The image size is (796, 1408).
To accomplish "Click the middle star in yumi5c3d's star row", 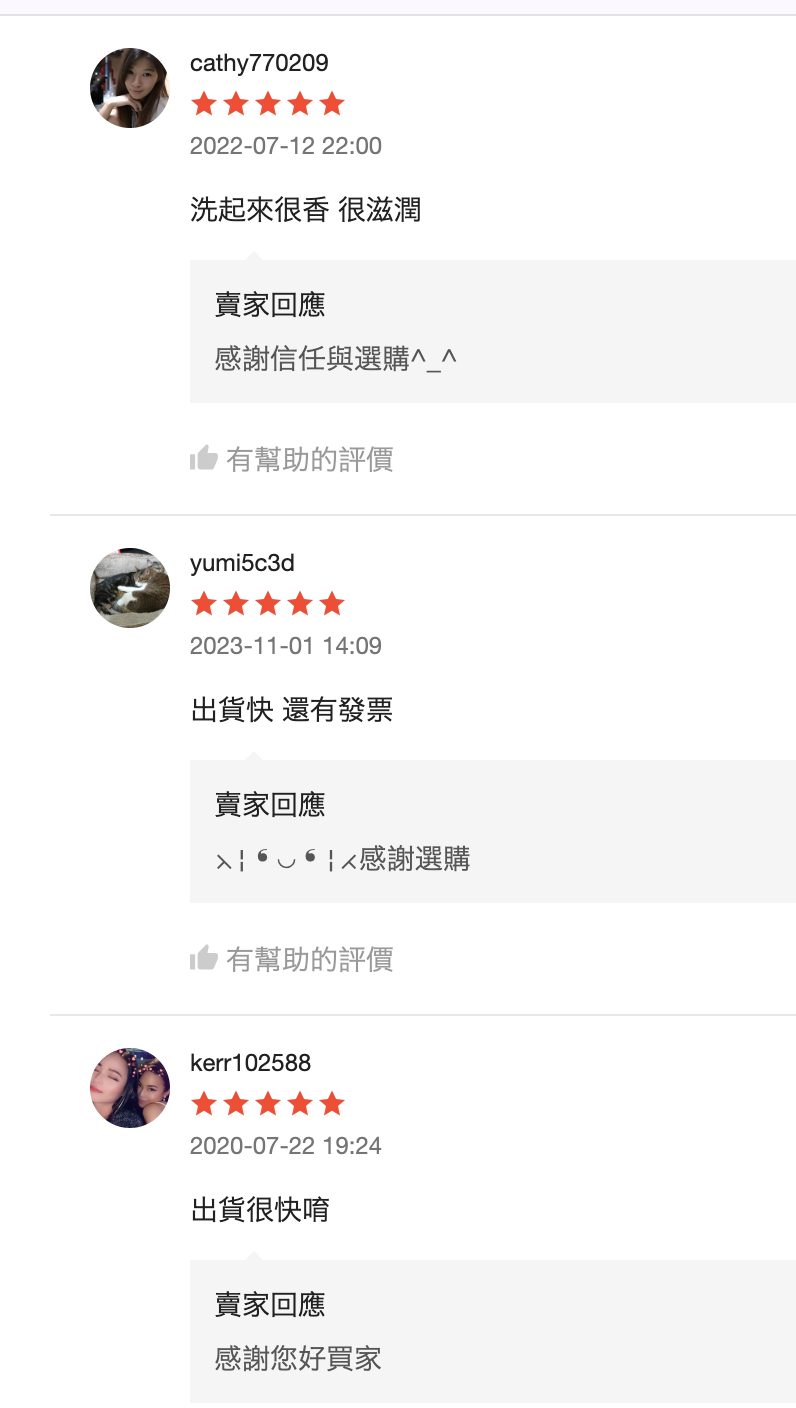I will point(268,603).
